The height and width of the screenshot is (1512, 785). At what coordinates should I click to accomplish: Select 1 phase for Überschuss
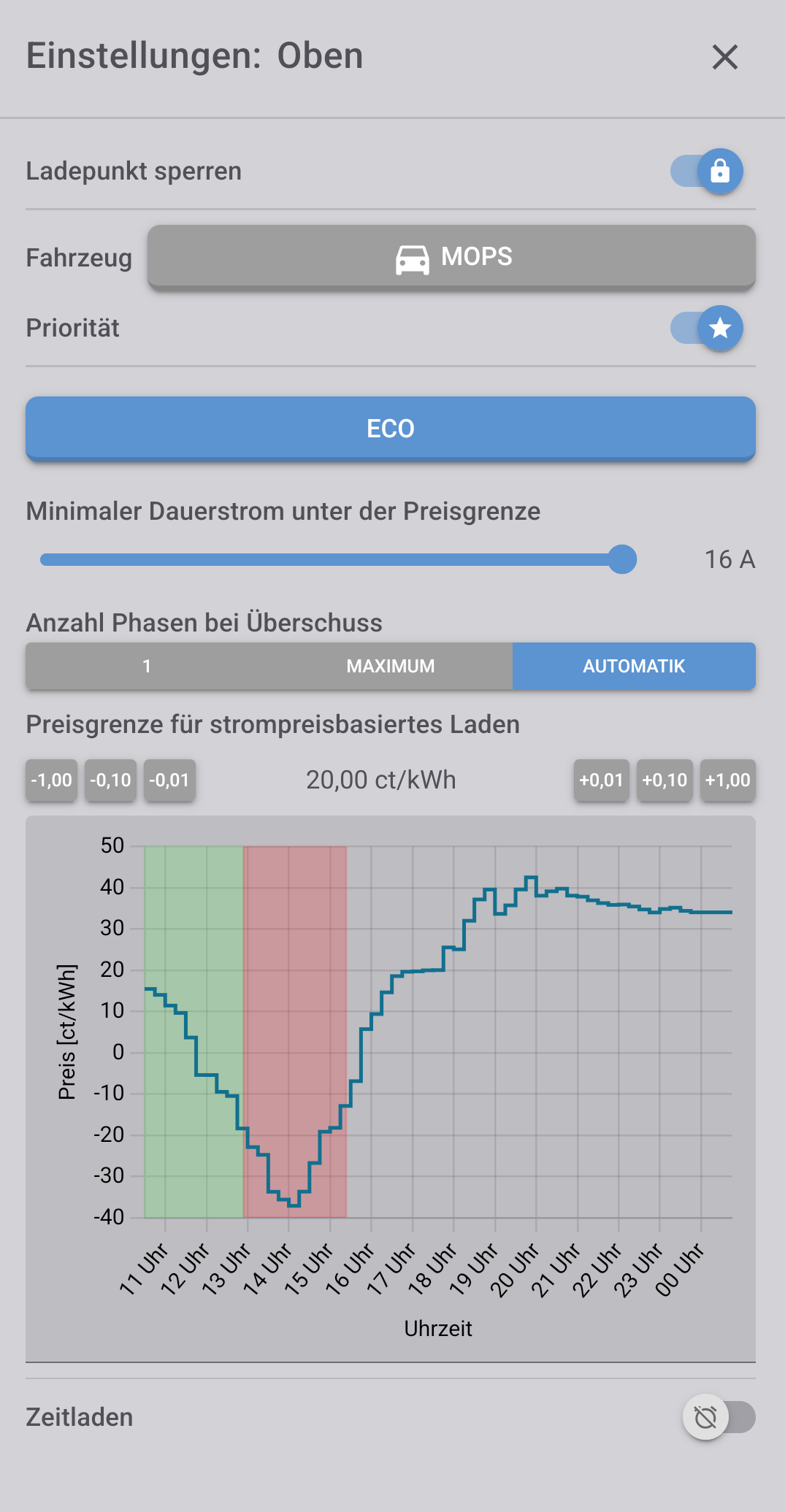147,666
